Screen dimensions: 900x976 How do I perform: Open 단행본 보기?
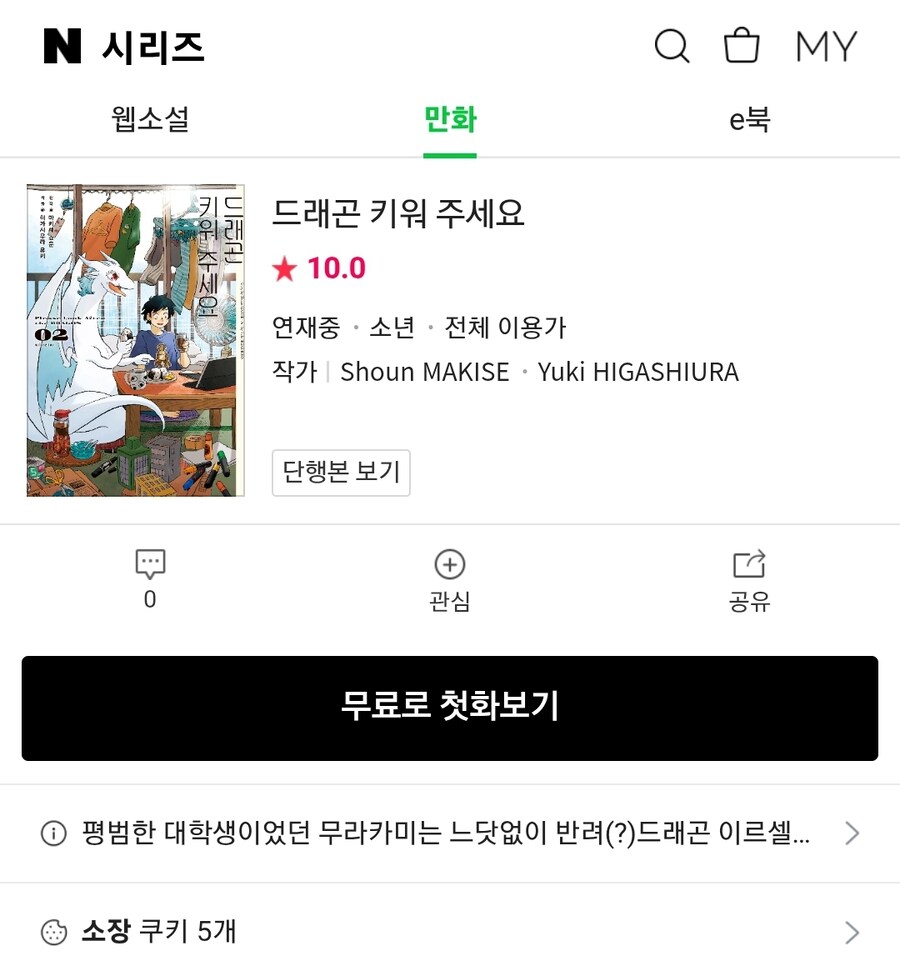(341, 473)
